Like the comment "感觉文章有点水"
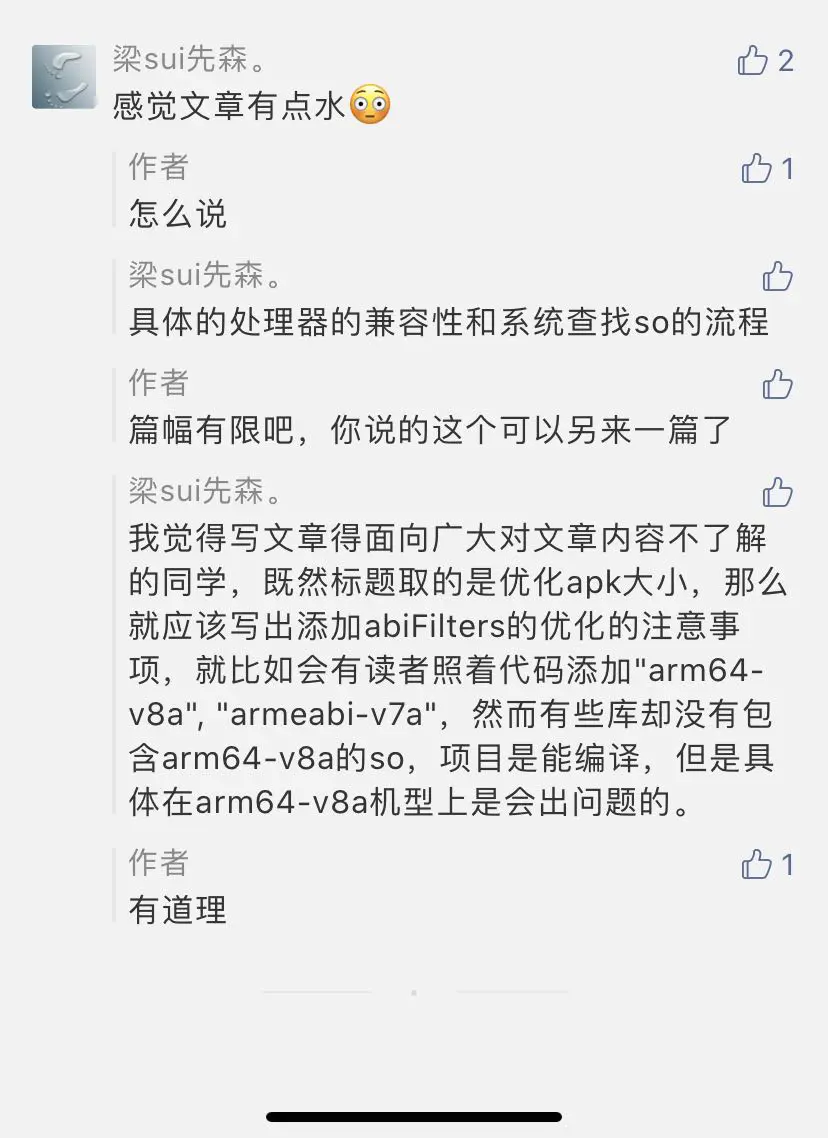Screen dimensions: 828x1138 coord(753,61)
